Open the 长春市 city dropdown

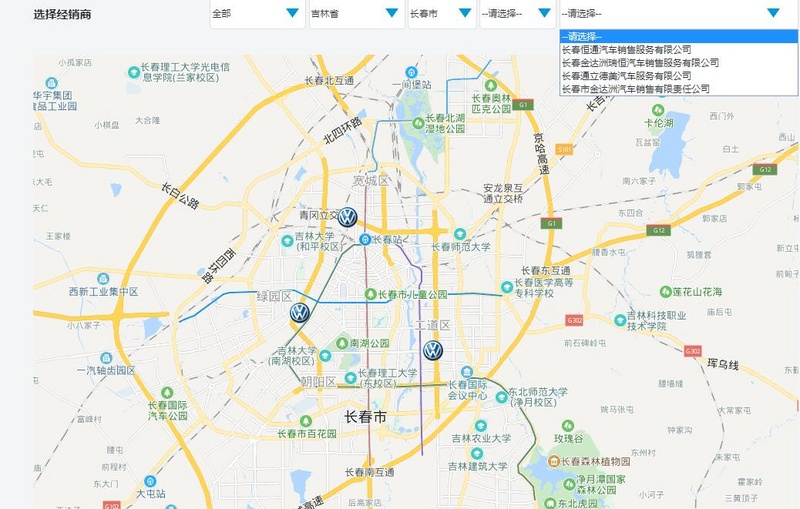[440, 13]
